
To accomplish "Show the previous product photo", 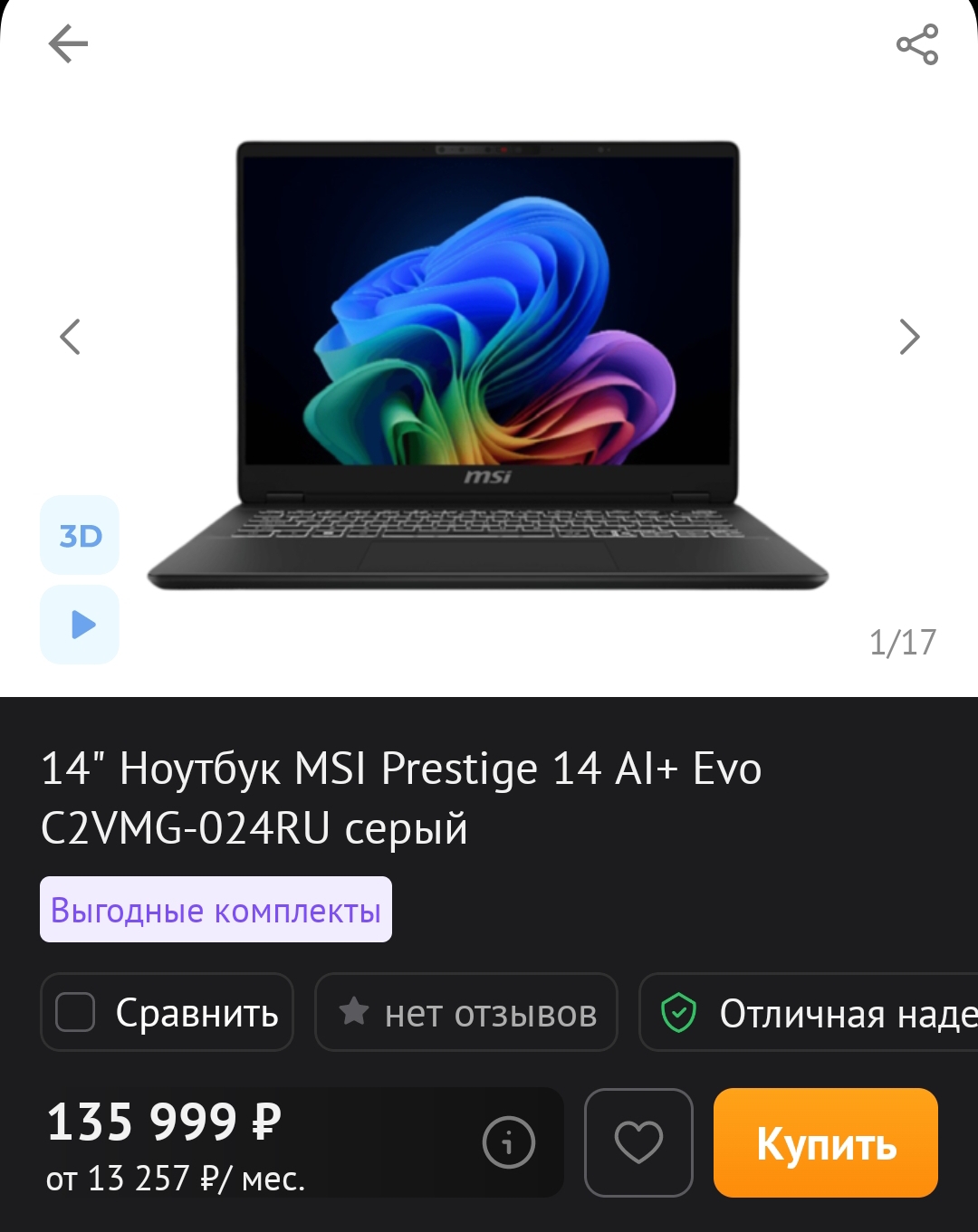I will click(x=70, y=337).
